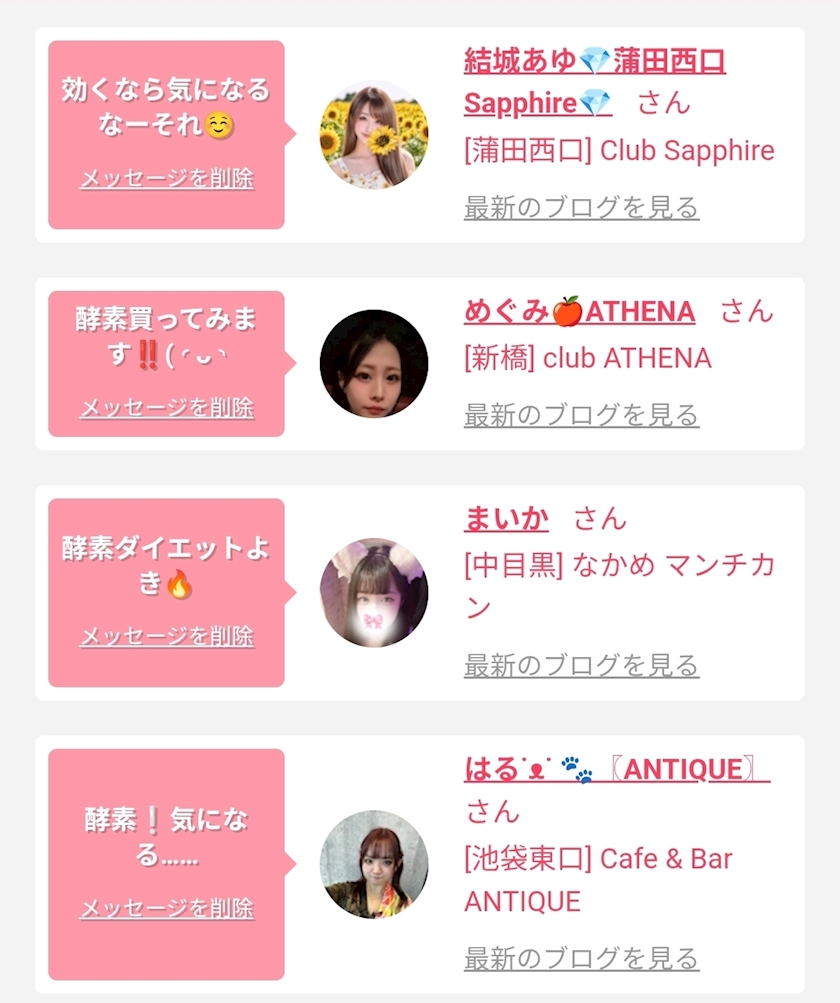Open めぐみ ATHENA's profile name link
840x1003 pixels.
click(x=580, y=312)
